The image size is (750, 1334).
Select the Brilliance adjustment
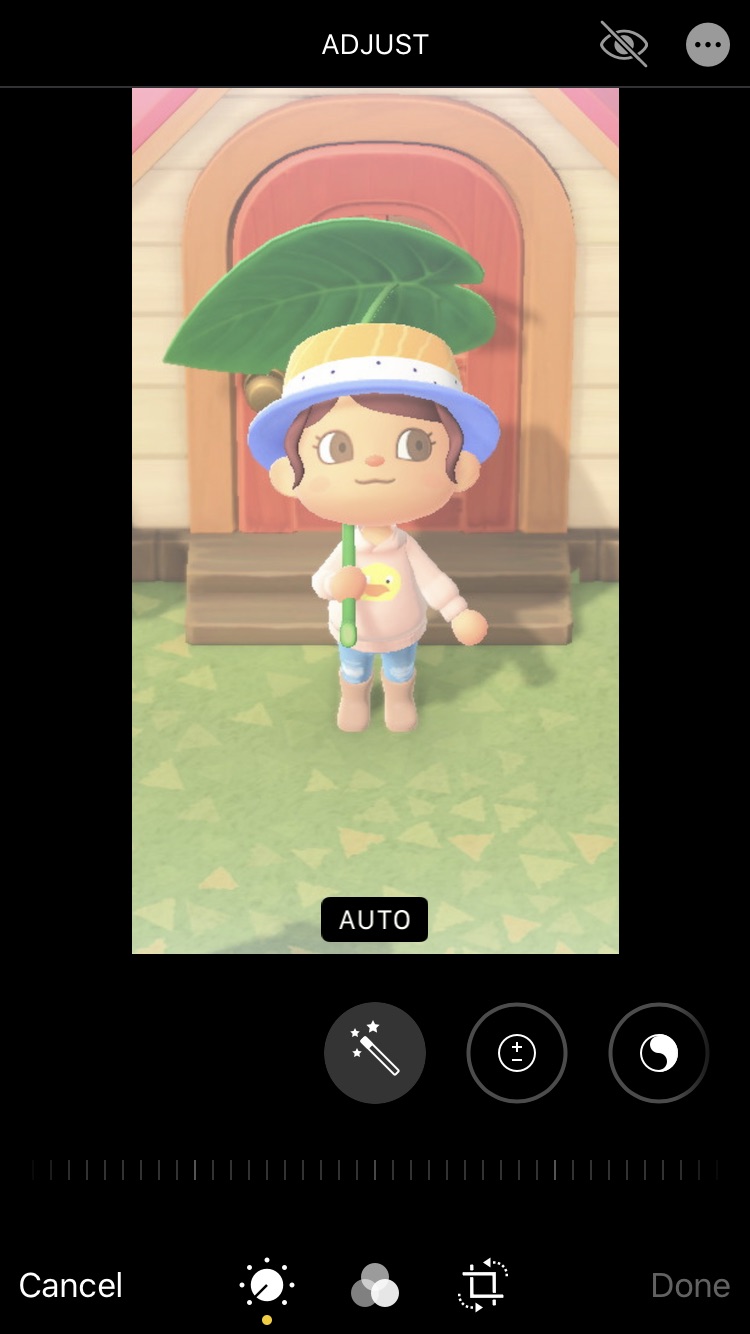point(659,1053)
